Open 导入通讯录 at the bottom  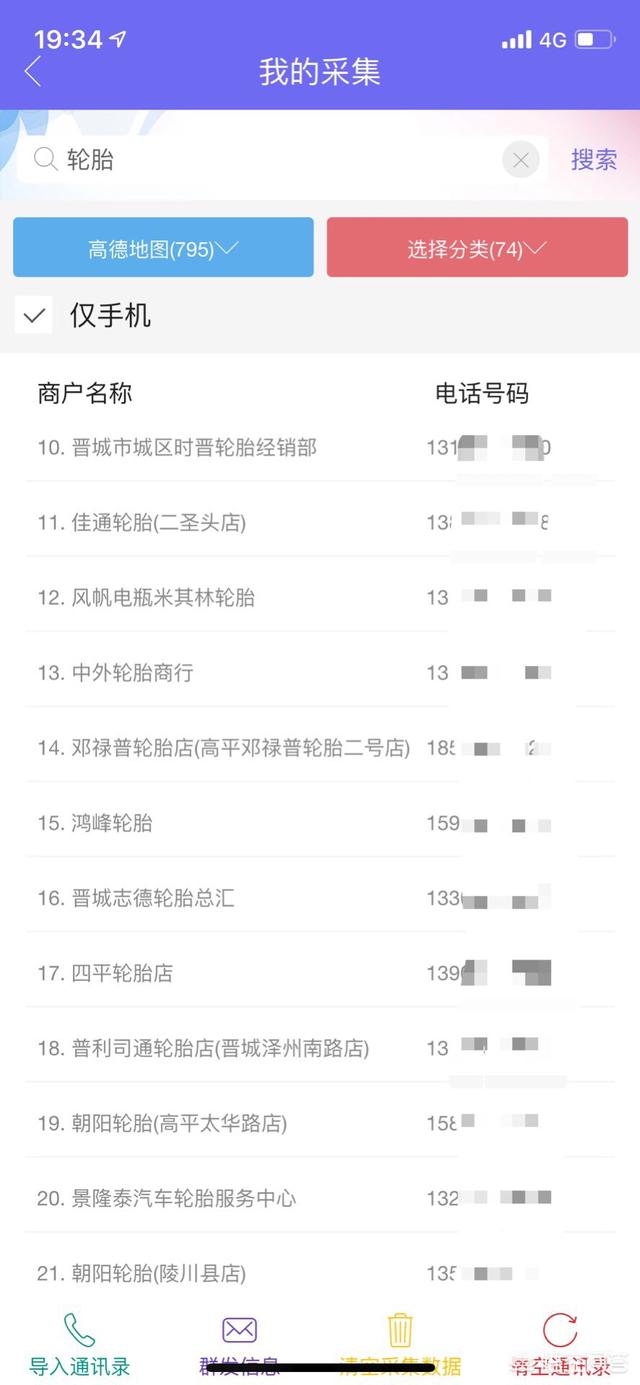coord(80,1344)
